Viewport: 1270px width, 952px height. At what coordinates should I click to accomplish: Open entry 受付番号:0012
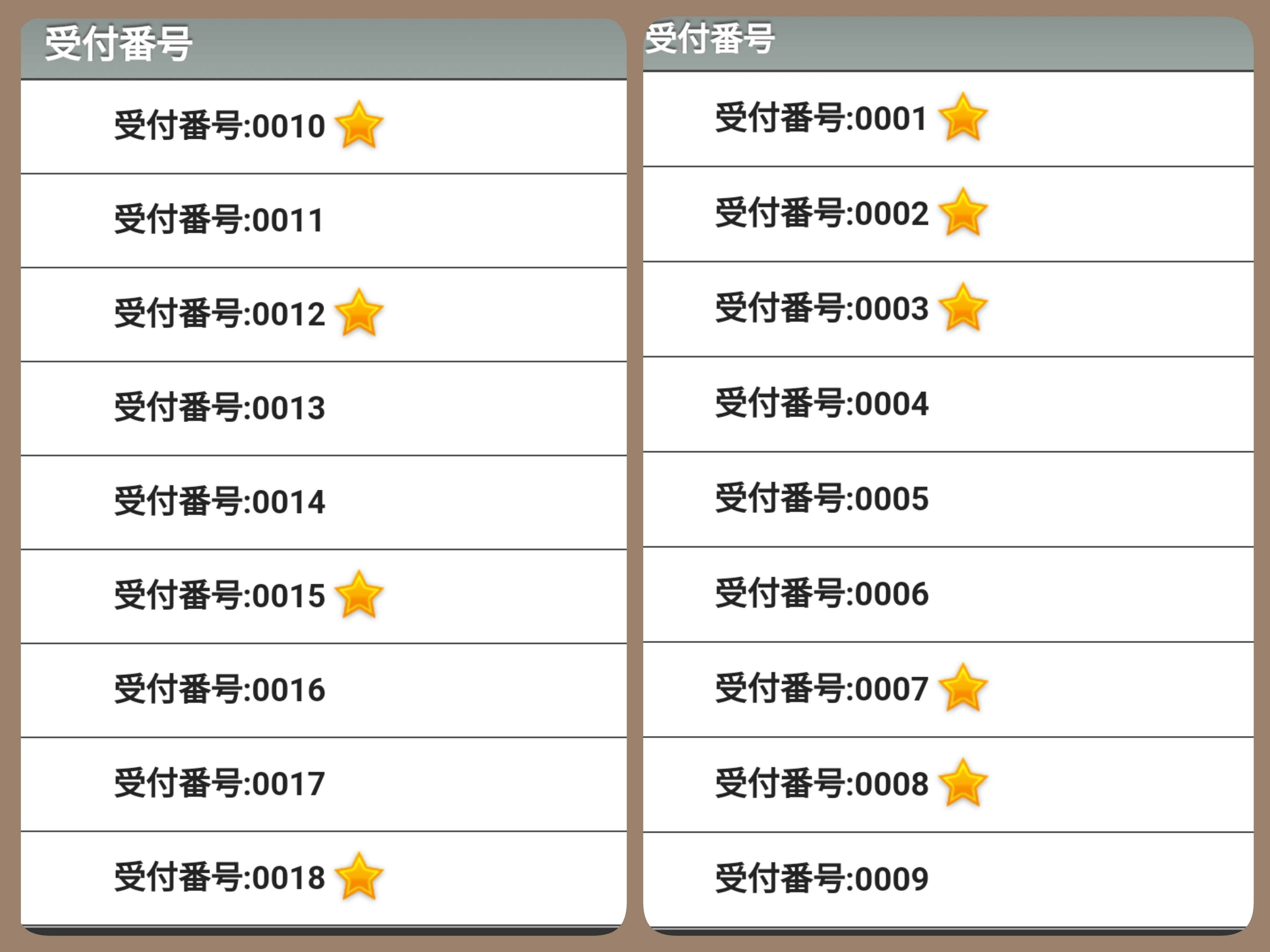point(220,315)
